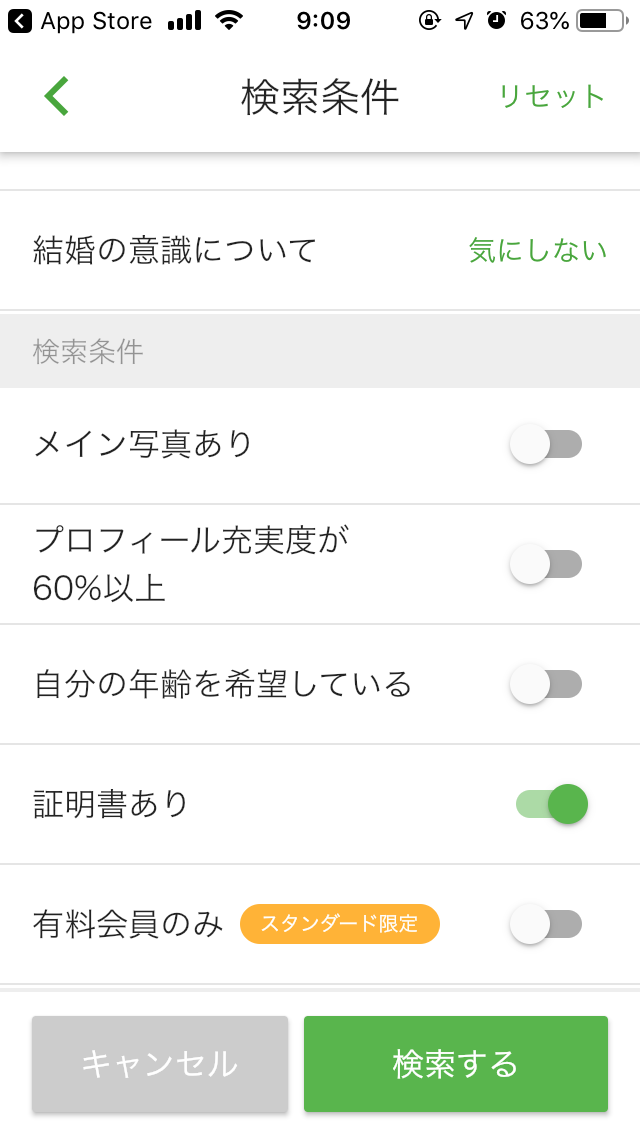Open the 結婚の意識について setting
The width and height of the screenshot is (640, 1136).
click(x=320, y=250)
